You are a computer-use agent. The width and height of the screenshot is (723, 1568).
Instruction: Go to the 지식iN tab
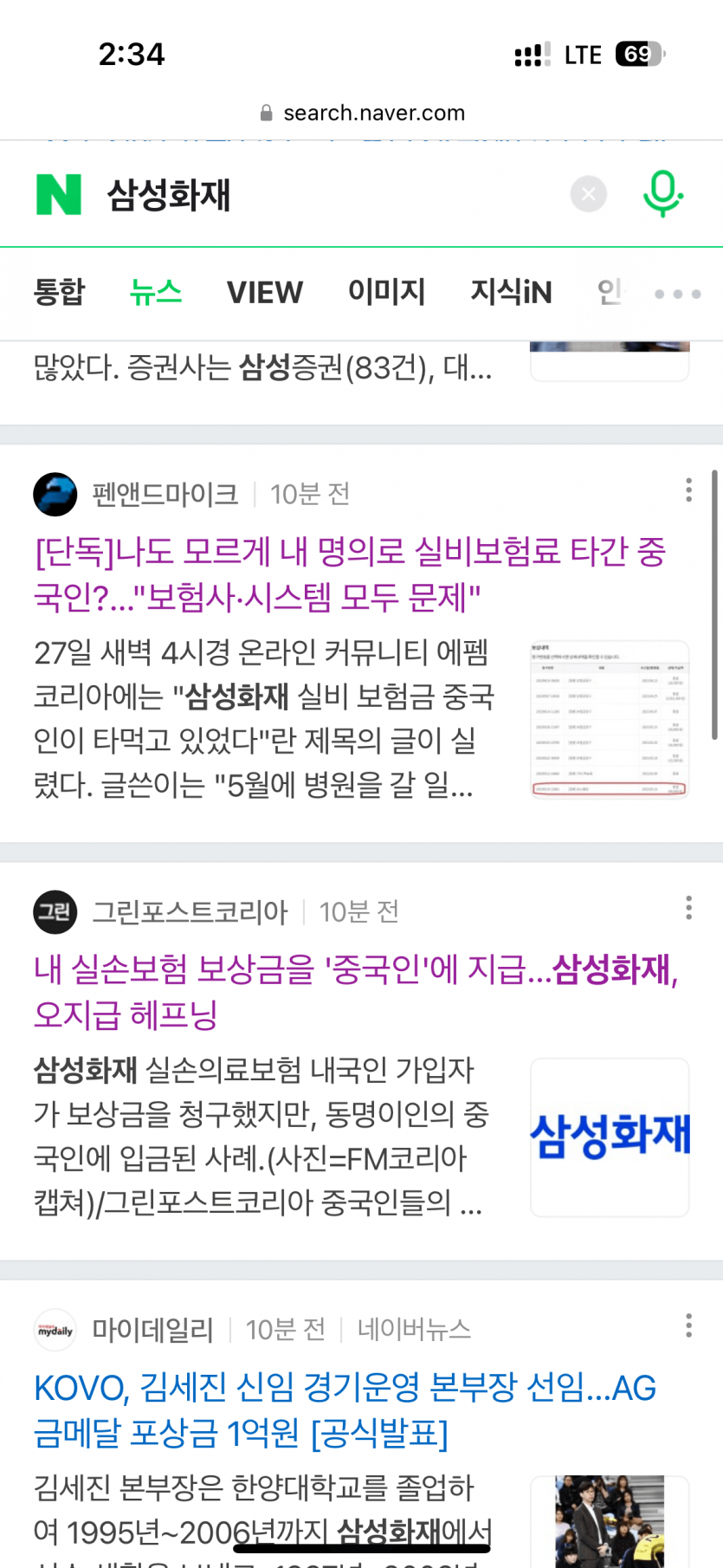point(511,293)
